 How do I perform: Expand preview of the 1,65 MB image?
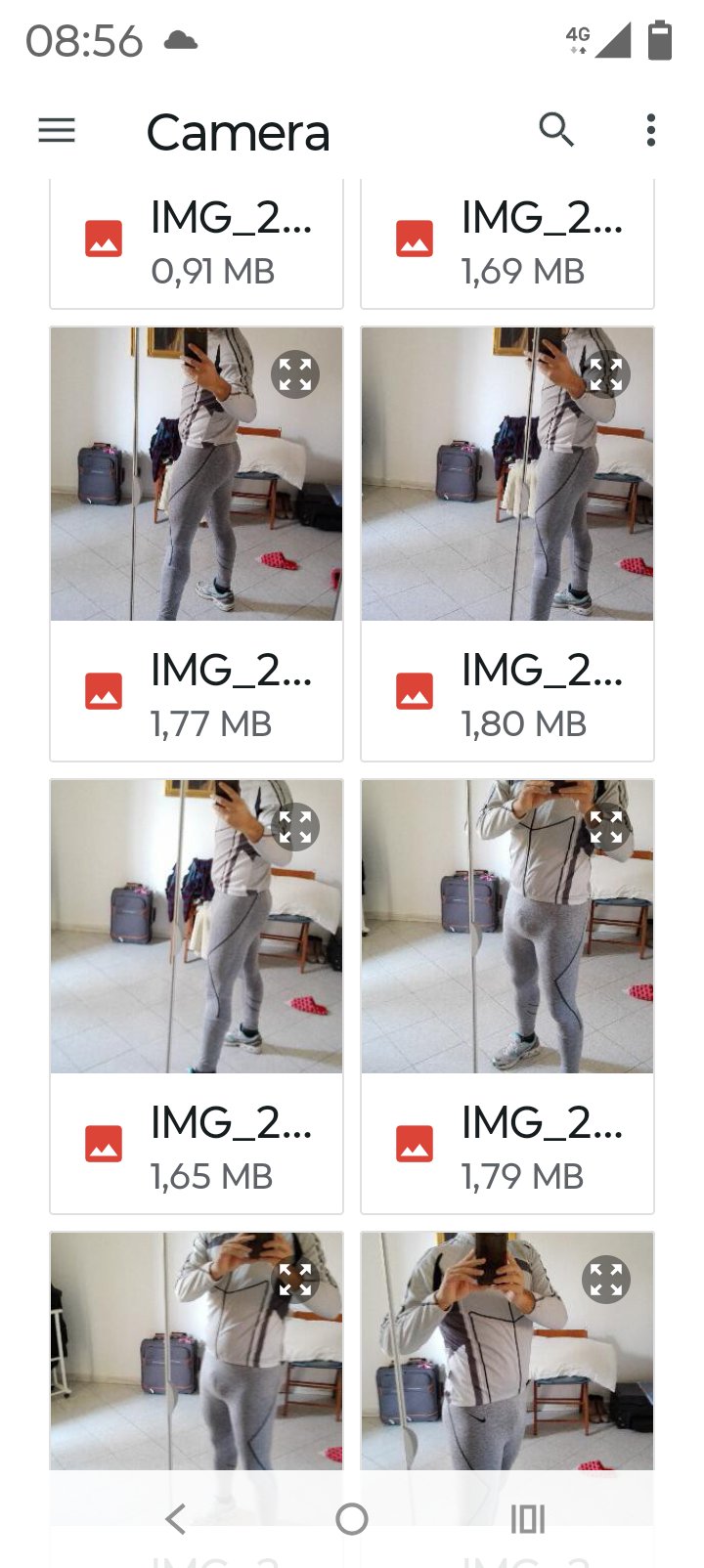point(295,827)
